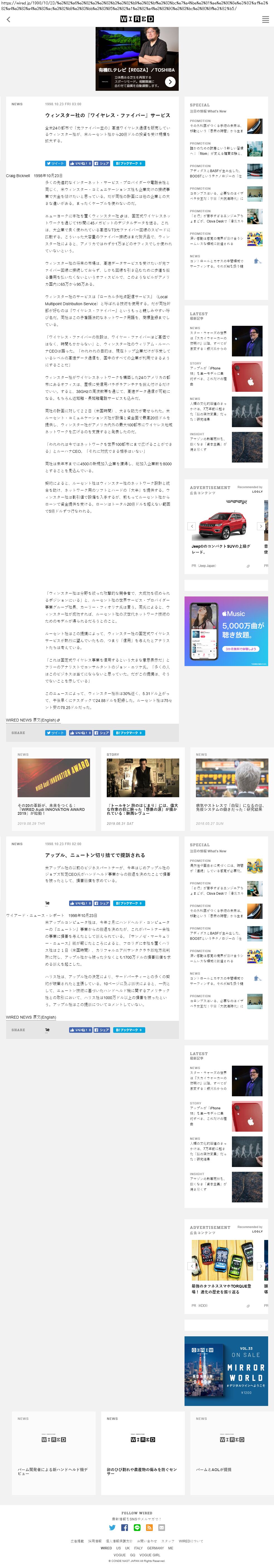
Task: Open the mail newsletter icon in the footer
Action: point(161,1528)
